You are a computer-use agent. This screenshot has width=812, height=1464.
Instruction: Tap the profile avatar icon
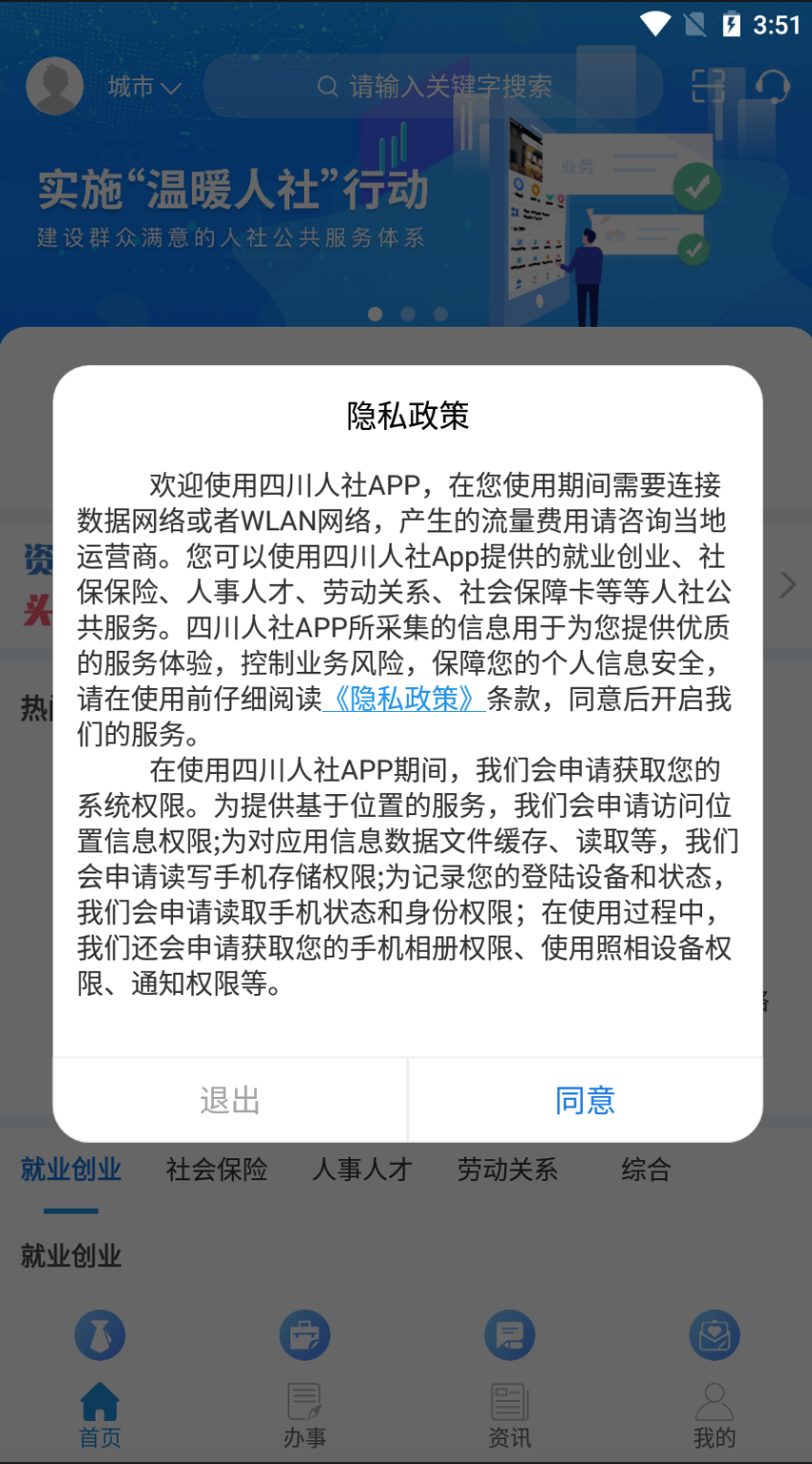[54, 85]
